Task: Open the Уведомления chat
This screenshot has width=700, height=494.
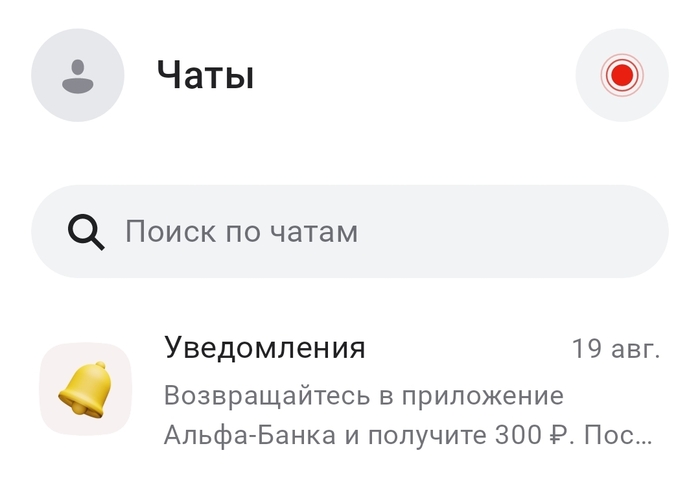Action: [349, 392]
